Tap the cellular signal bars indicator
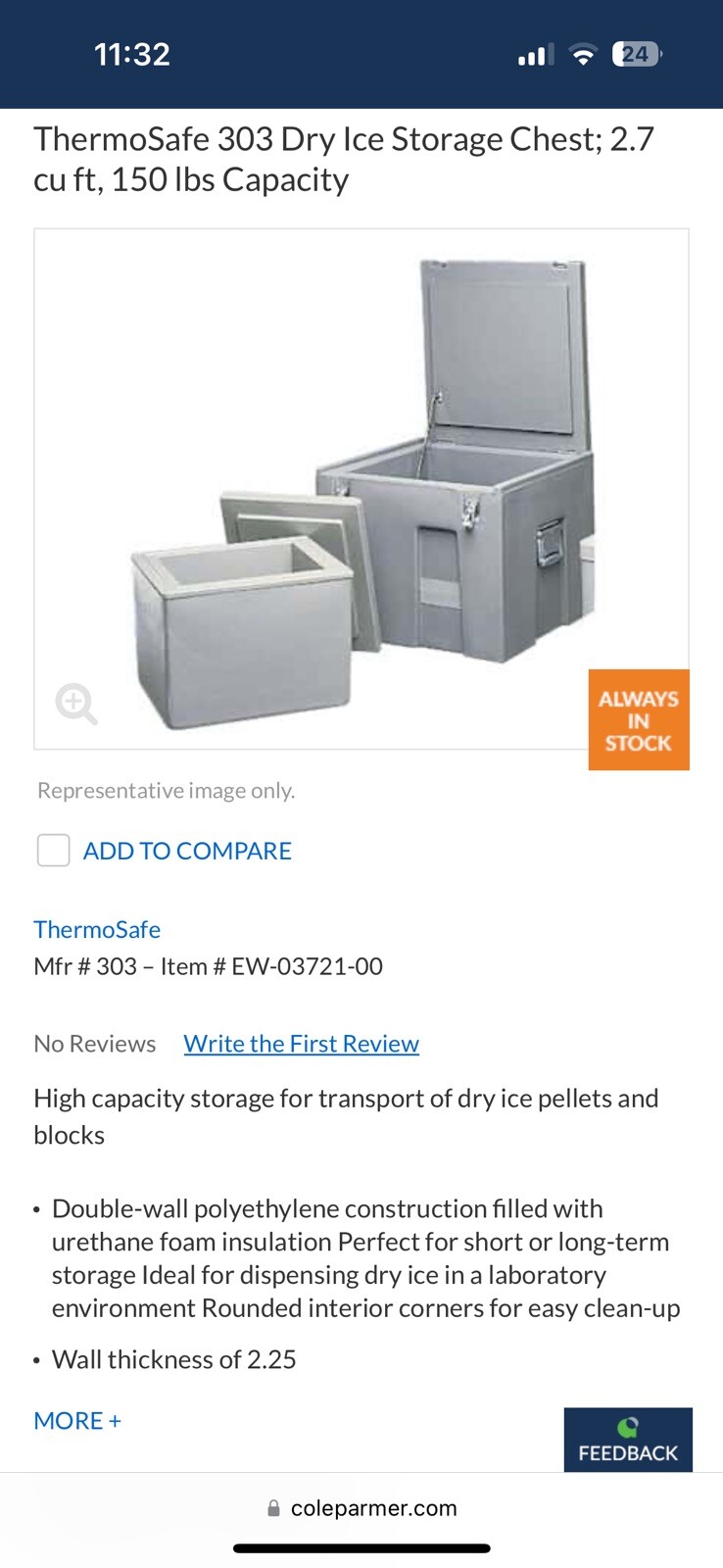Viewport: 723px width, 1568px height. point(533,54)
